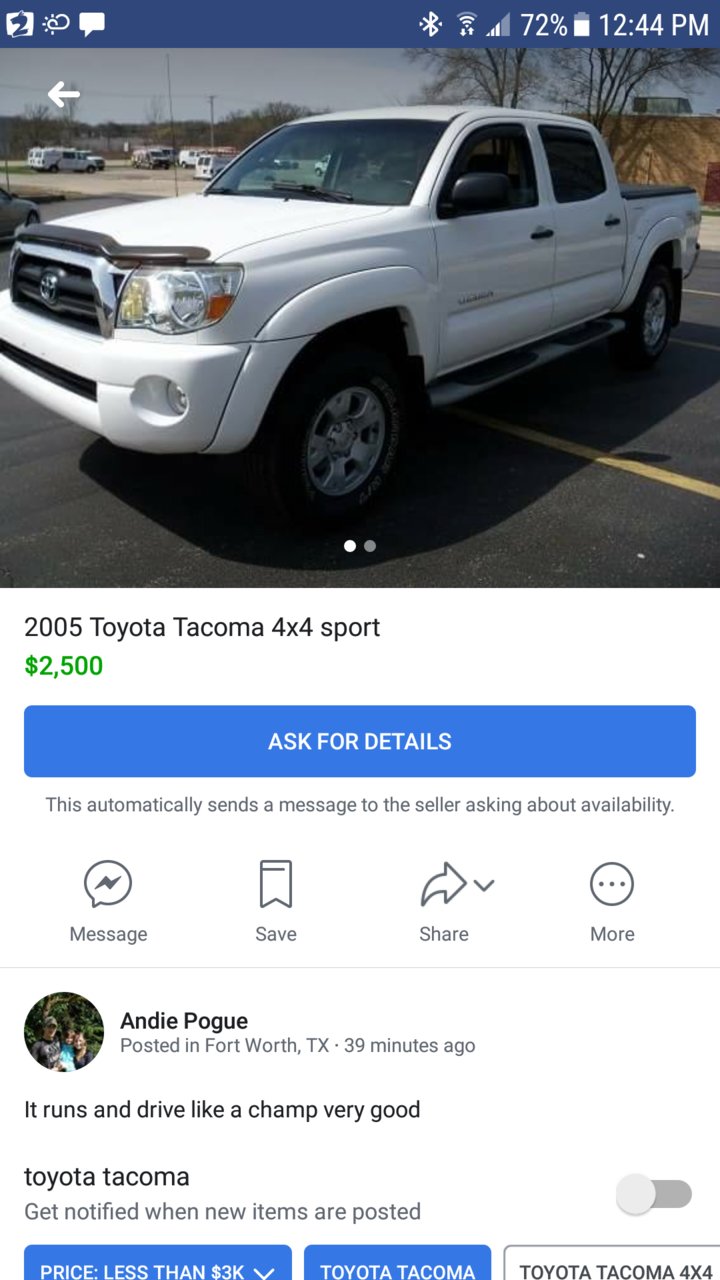Expand the Price: Less than $3K filter
720x1280 pixels.
pyautogui.click(x=158, y=1263)
